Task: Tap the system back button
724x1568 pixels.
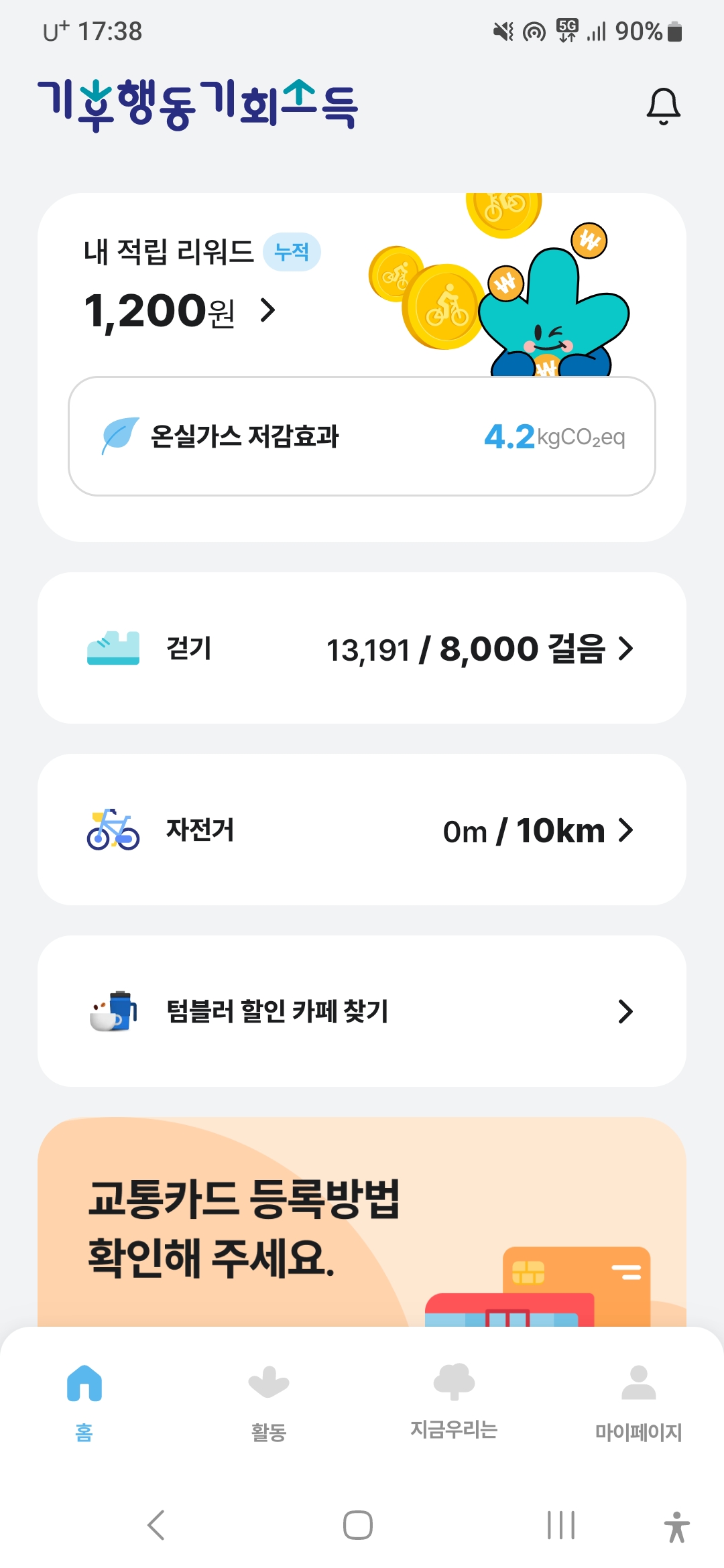Action: coord(156,1525)
